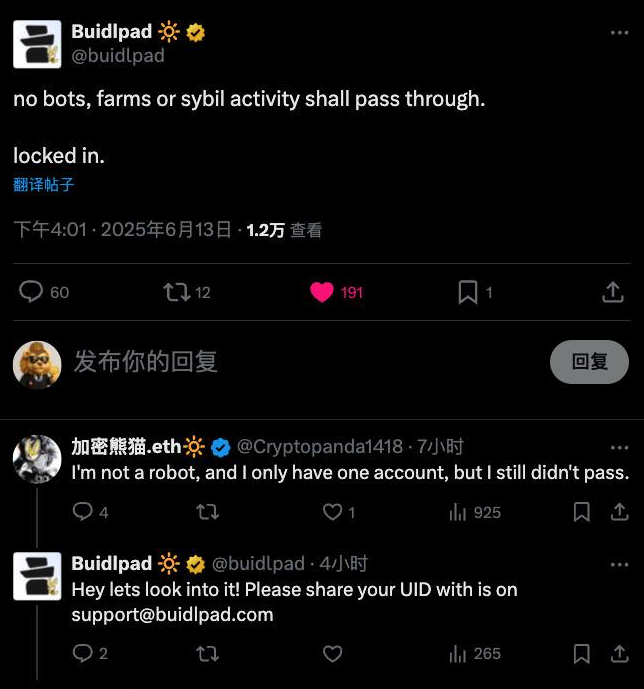Open replies on the main post
Screen dimensions: 644x689
tap(33, 292)
